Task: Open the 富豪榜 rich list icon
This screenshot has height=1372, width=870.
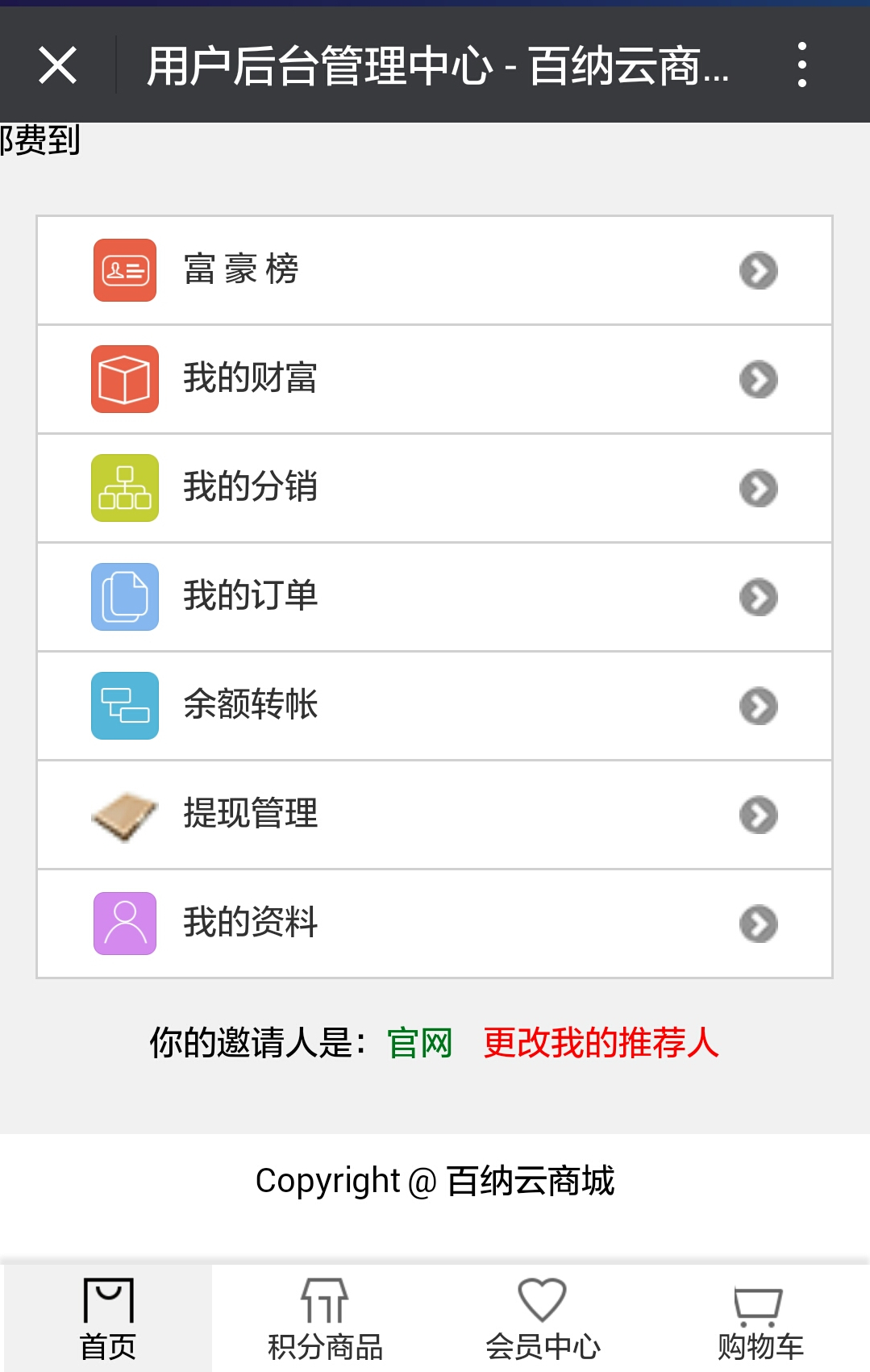Action: [x=124, y=271]
